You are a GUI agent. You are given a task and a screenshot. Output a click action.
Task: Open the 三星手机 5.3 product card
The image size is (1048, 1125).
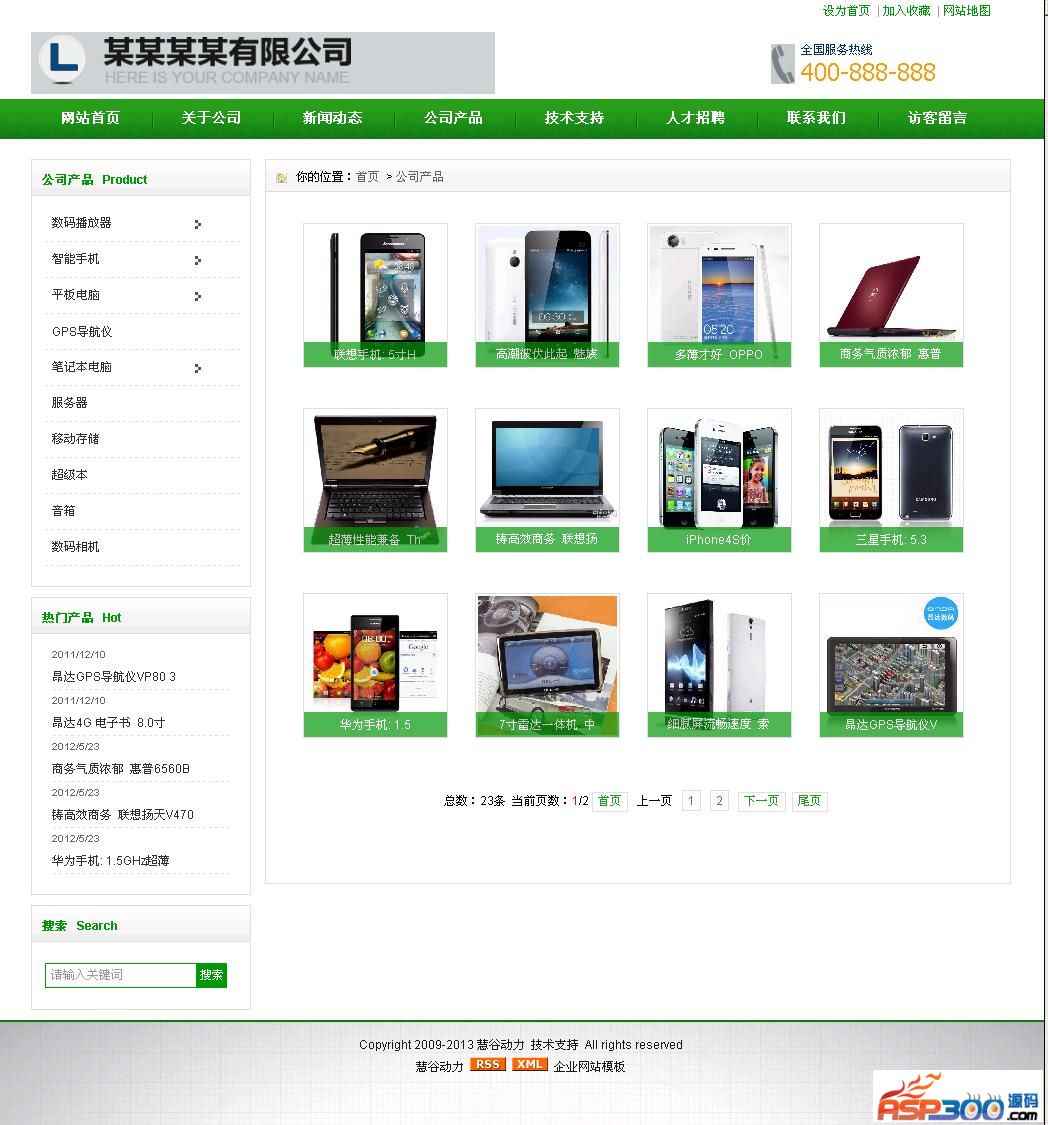(891, 480)
